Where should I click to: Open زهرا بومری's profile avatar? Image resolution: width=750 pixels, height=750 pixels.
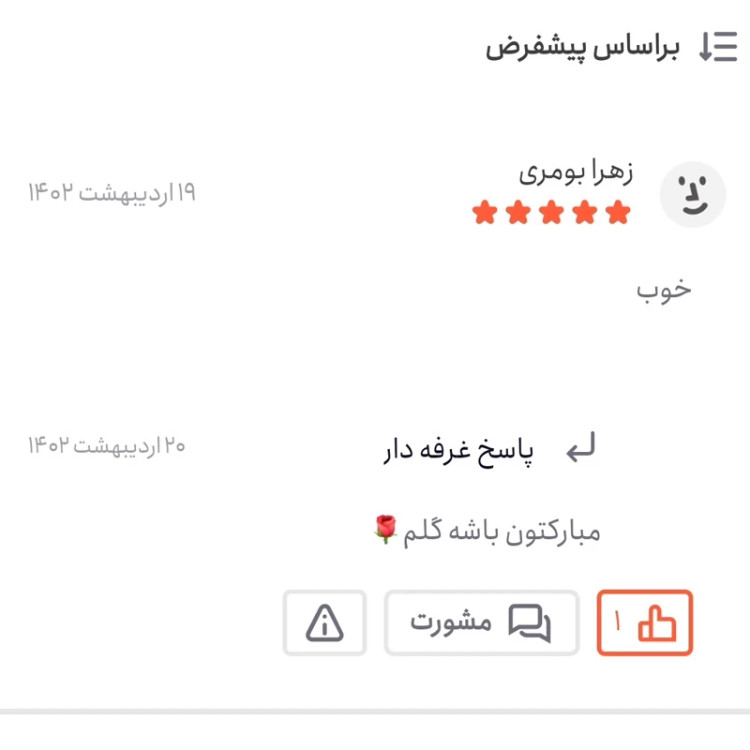coord(693,194)
